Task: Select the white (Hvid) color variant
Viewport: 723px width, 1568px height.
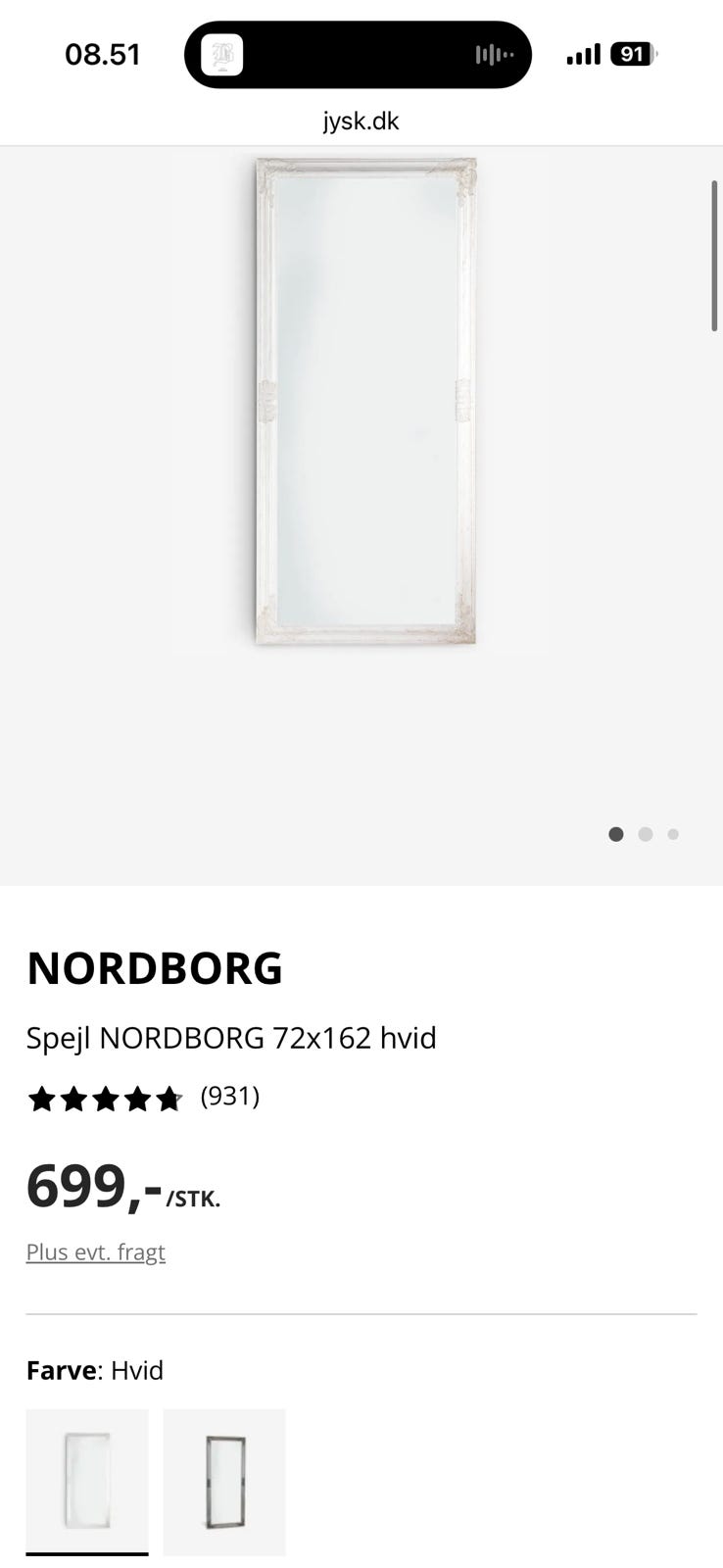Action: click(87, 1482)
